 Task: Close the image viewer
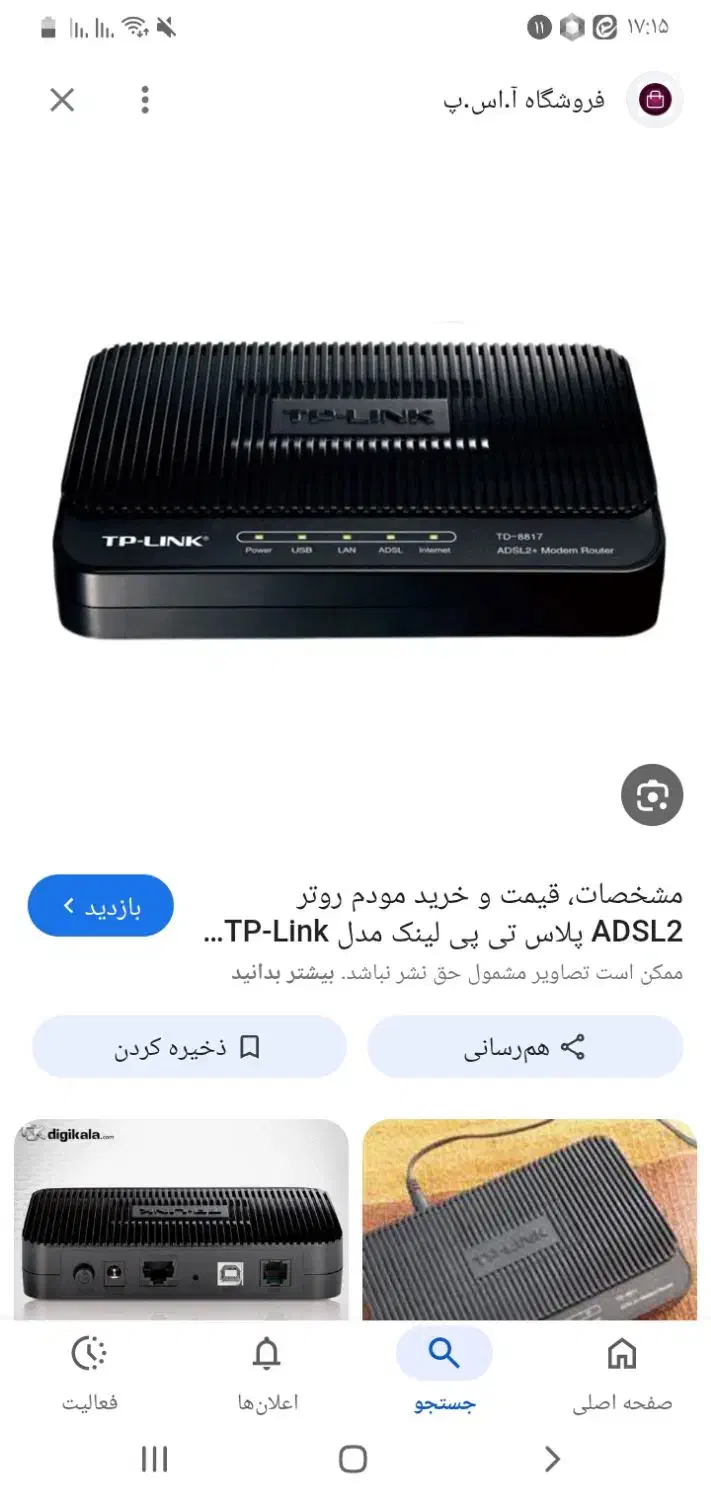pyautogui.click(x=62, y=100)
